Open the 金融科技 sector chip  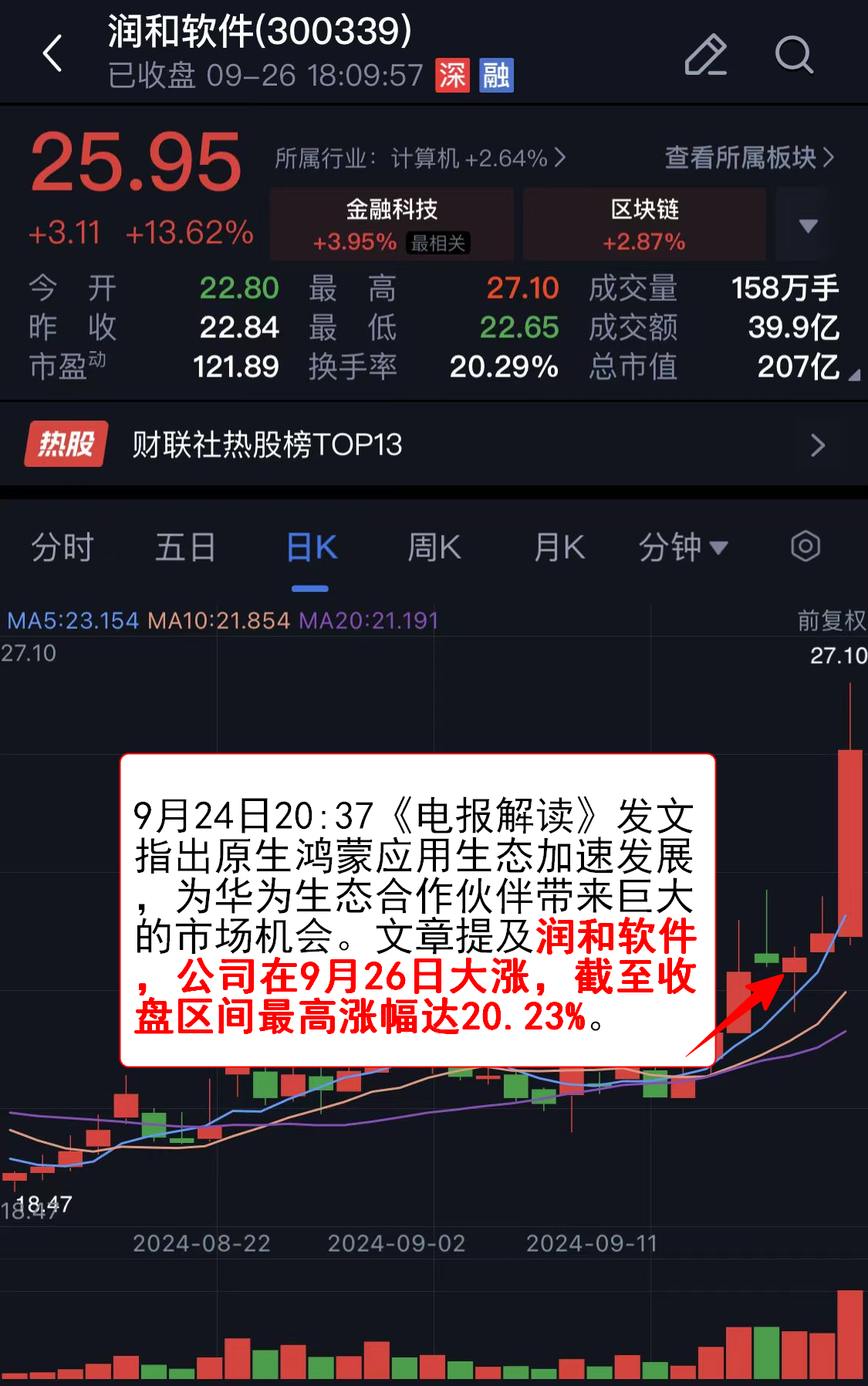coord(391,224)
